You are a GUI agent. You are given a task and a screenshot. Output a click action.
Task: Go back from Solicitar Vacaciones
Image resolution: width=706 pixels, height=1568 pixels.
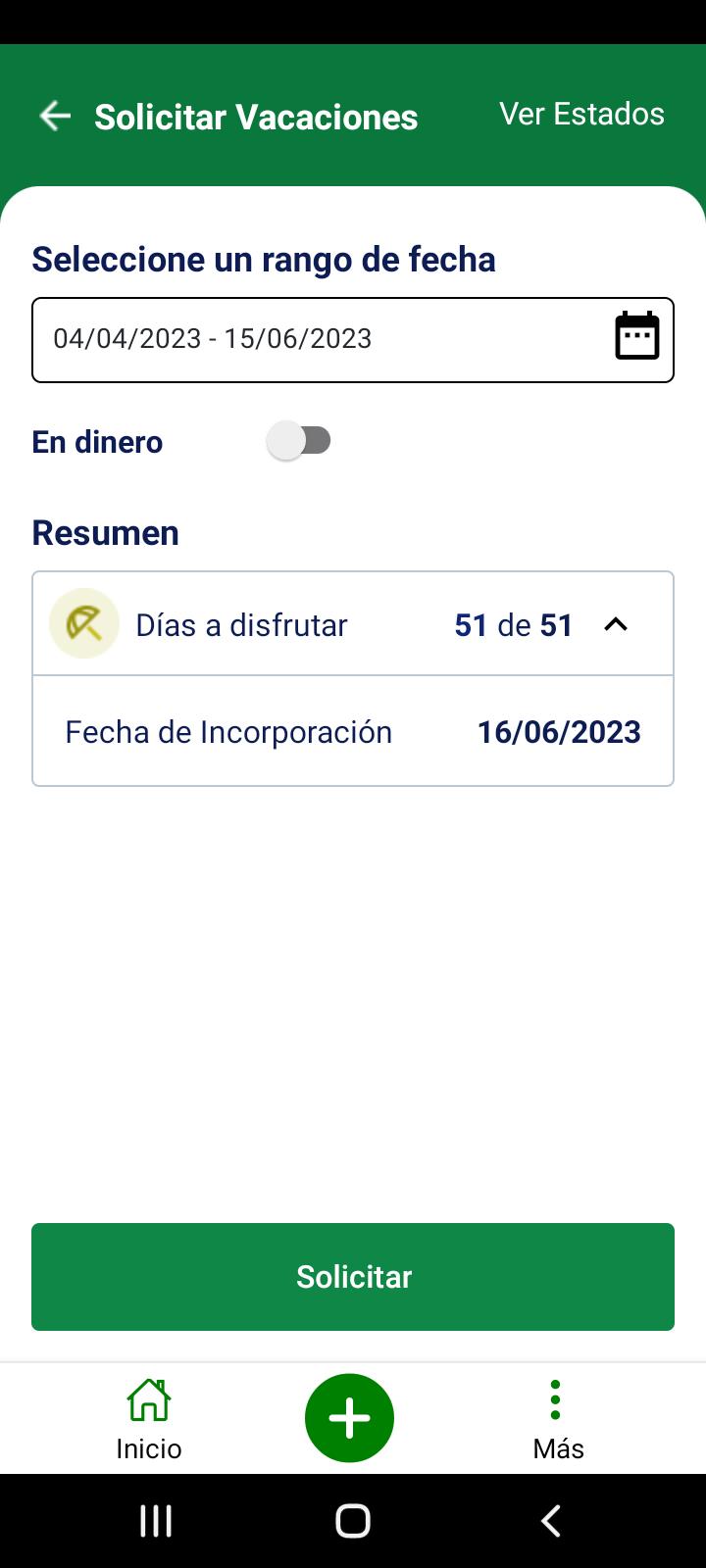click(55, 117)
